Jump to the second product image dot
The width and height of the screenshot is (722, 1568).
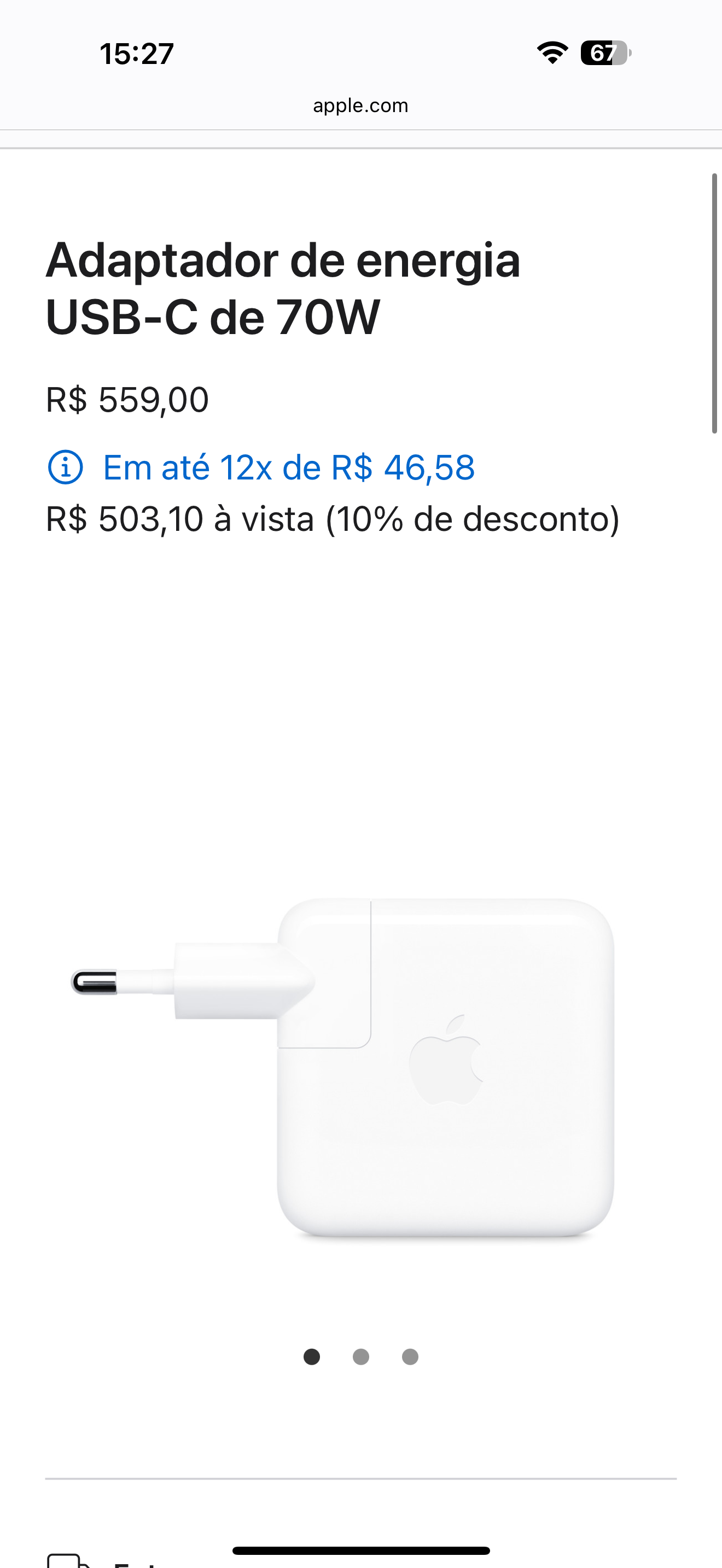[x=361, y=1357]
